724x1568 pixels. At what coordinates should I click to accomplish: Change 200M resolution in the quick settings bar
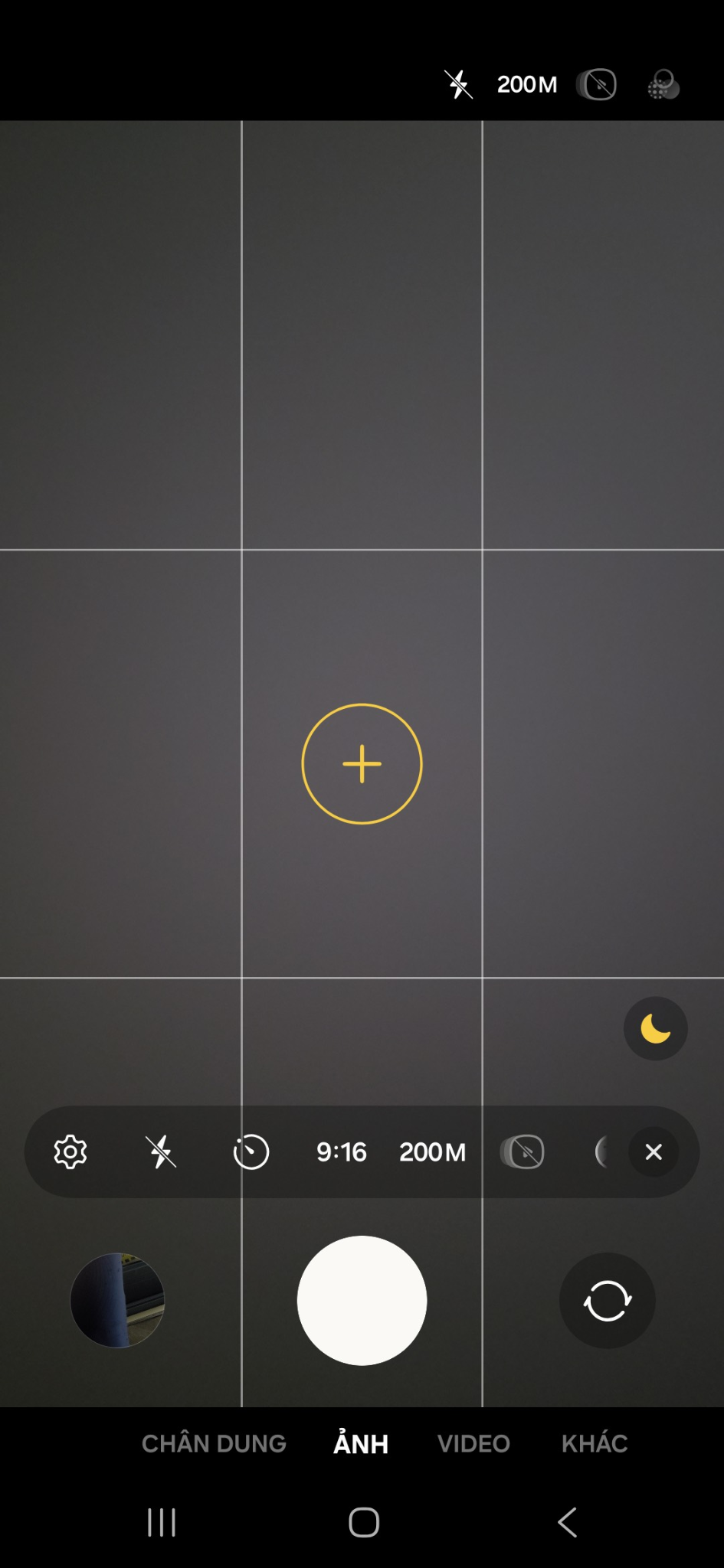[x=432, y=1151]
